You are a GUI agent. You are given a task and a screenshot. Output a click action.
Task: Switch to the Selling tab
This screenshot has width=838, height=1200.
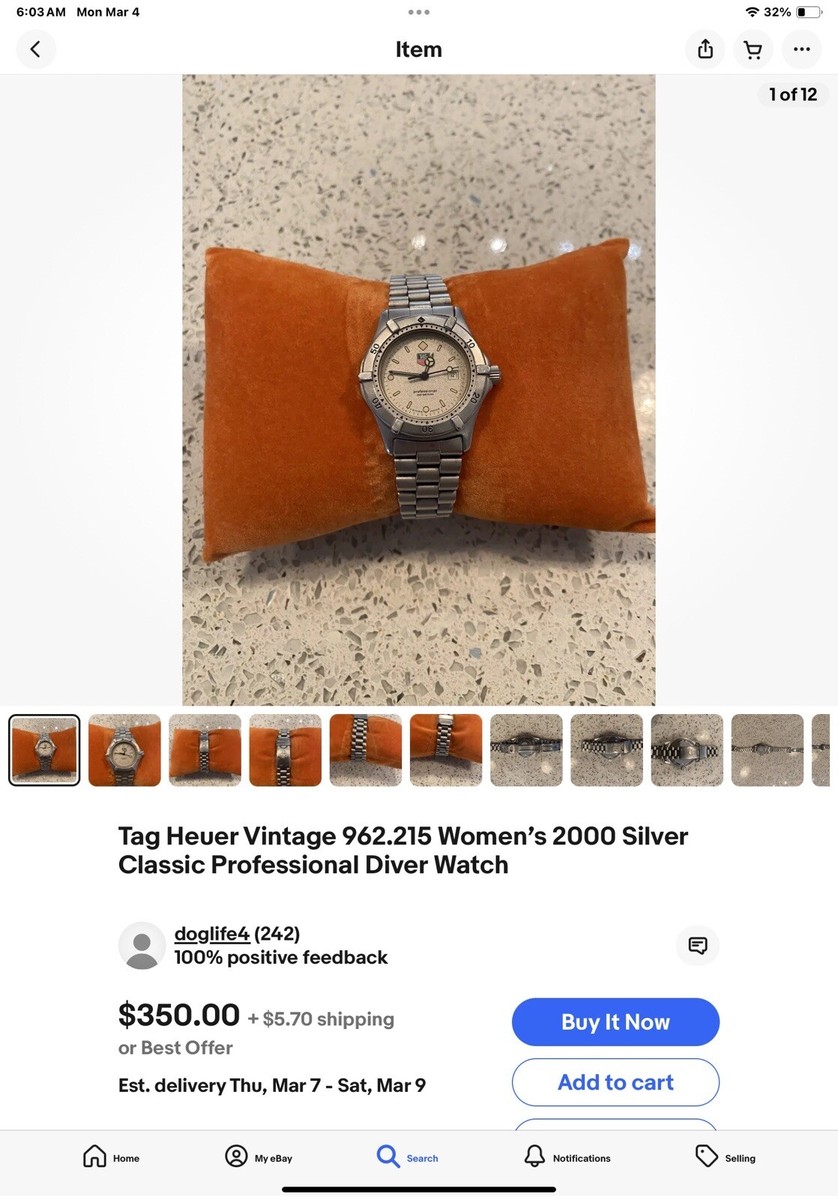click(x=725, y=1157)
